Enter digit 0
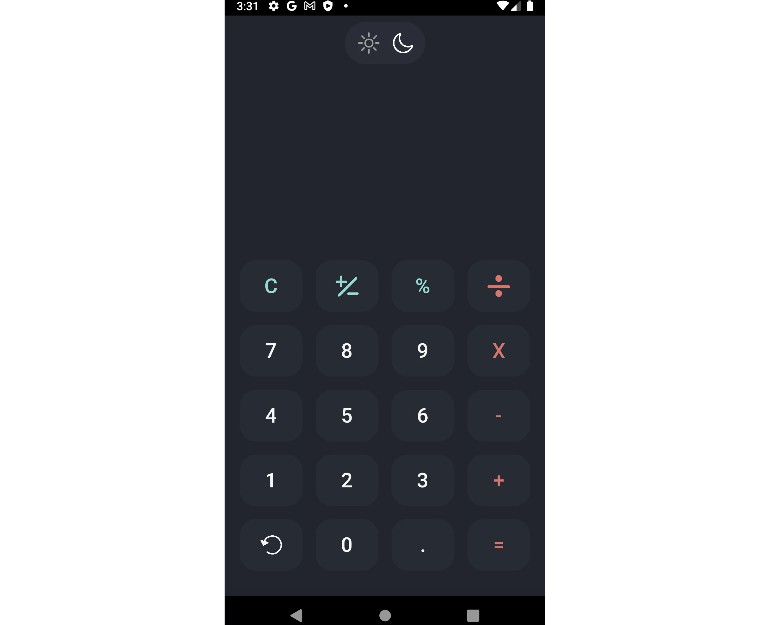Screen dimensions: 770x625 pyautogui.click(x=347, y=545)
